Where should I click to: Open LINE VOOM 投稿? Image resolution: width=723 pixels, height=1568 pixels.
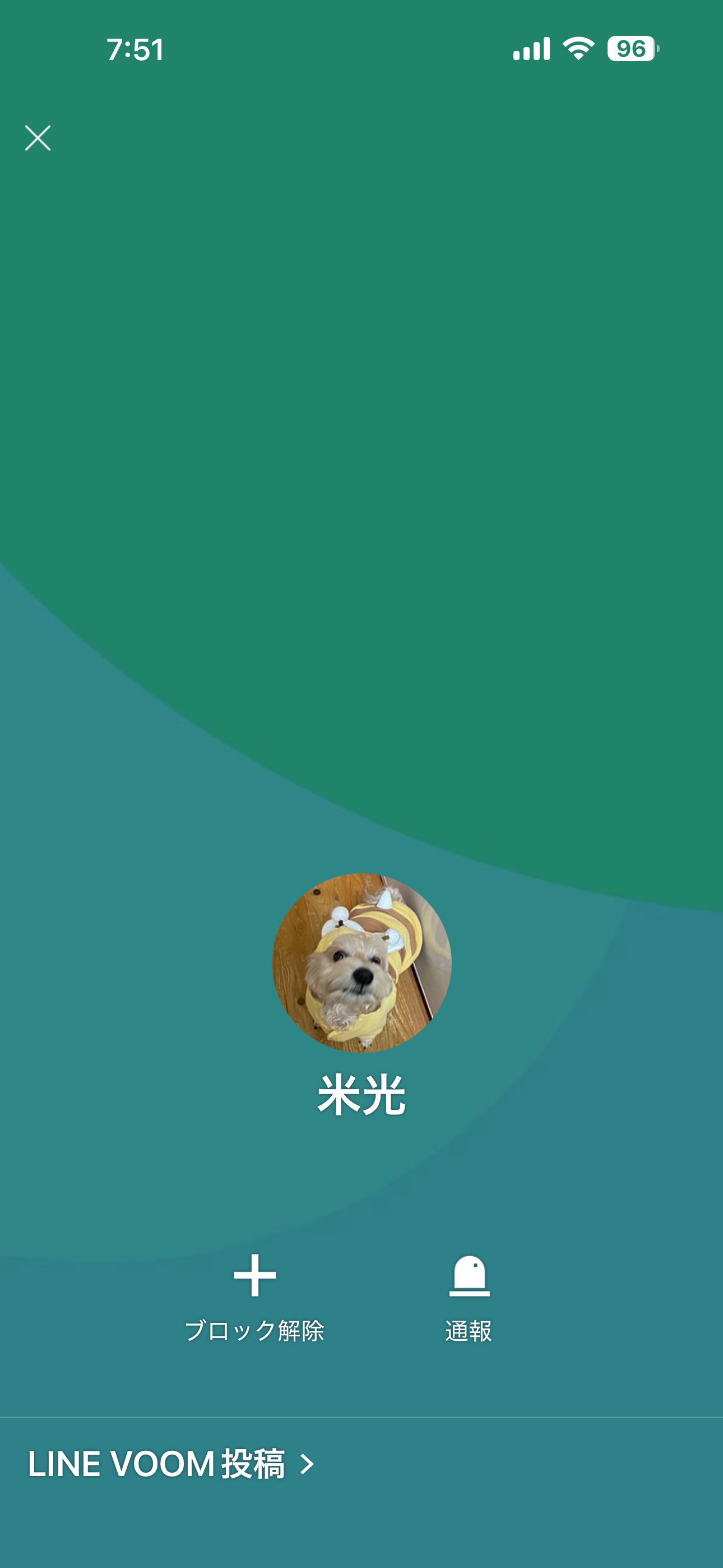coord(171,1464)
